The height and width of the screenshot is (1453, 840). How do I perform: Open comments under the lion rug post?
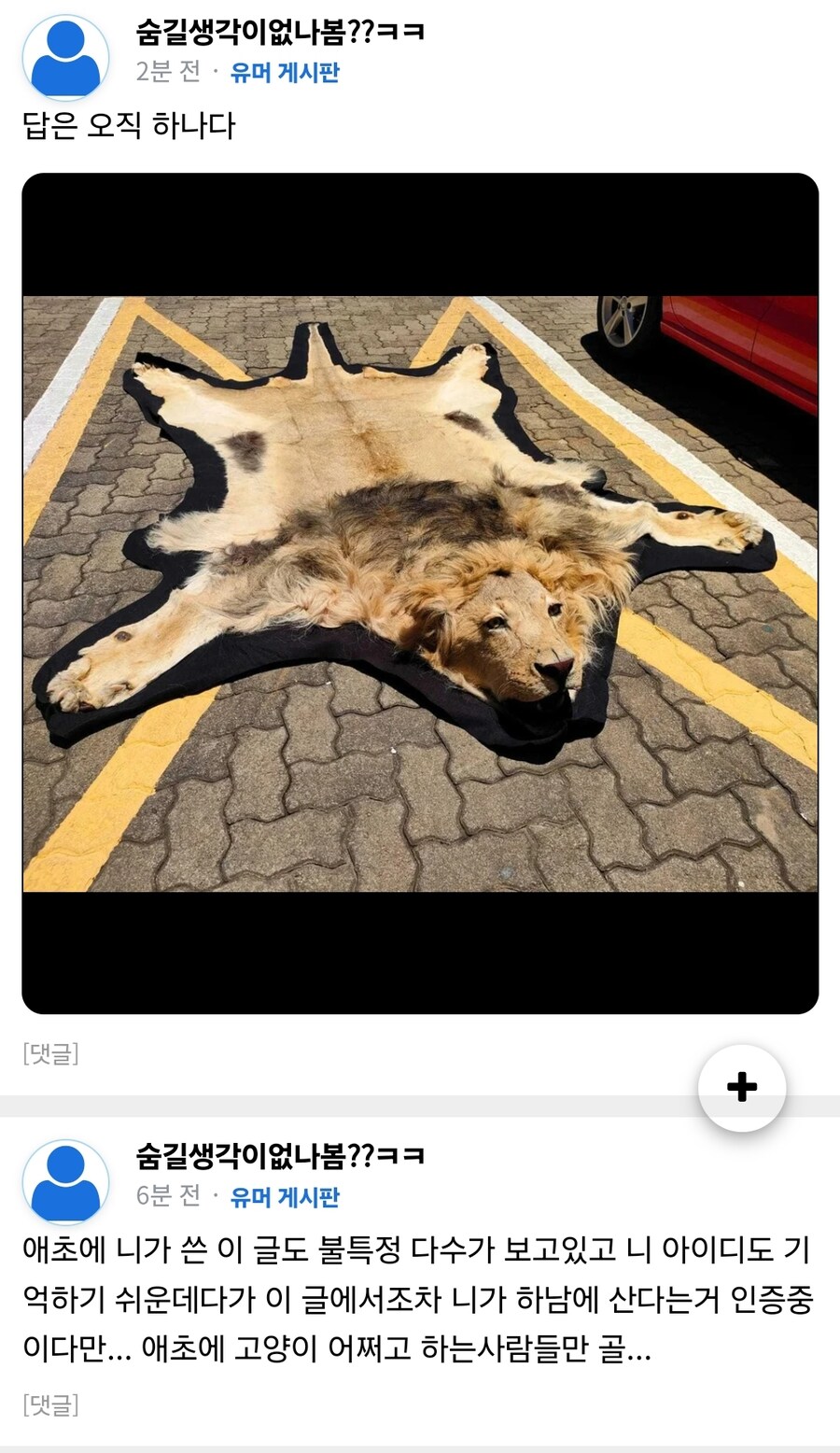[x=50, y=1053]
